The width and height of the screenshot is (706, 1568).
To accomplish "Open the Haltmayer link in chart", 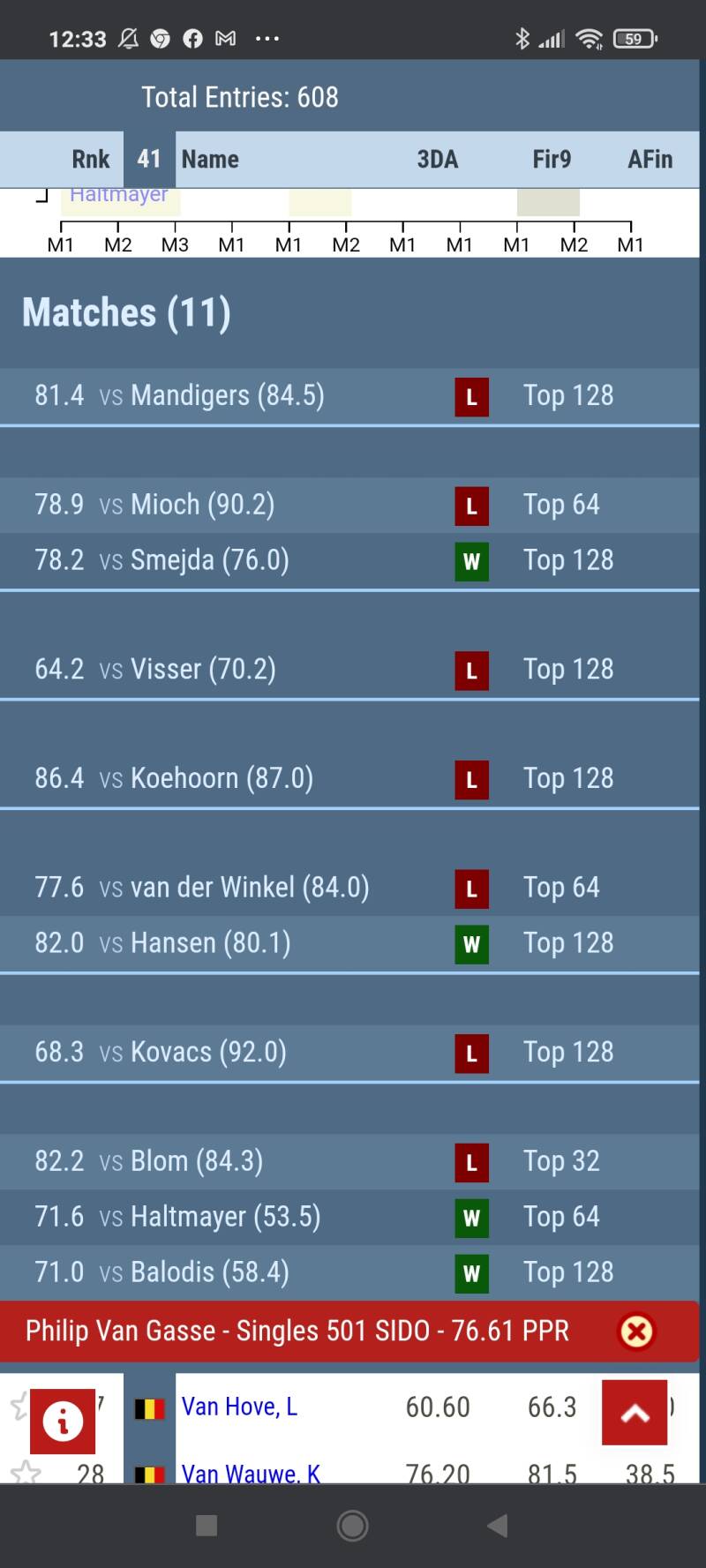I will click(118, 195).
